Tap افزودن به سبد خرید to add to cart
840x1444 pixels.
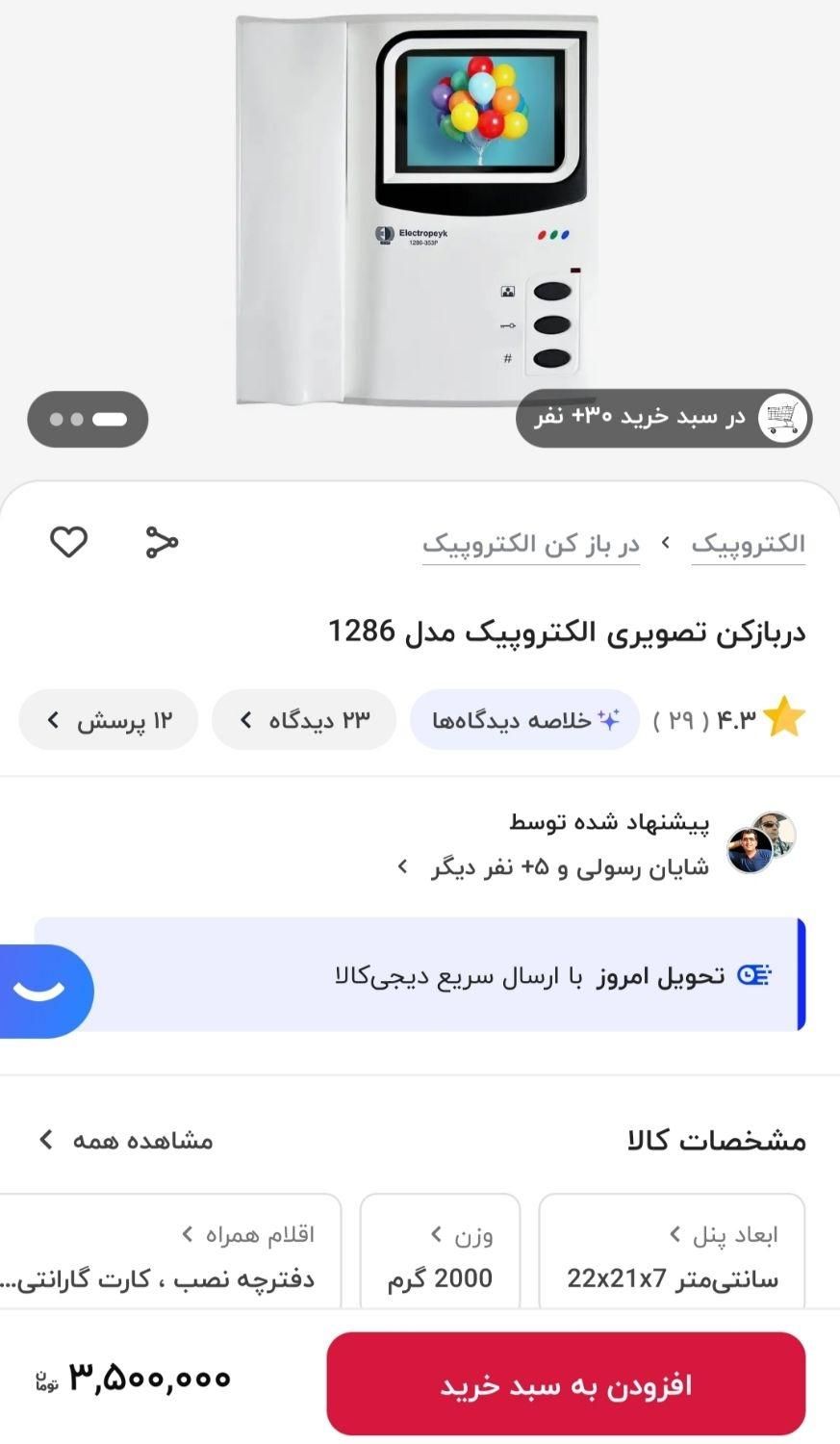click(566, 1384)
